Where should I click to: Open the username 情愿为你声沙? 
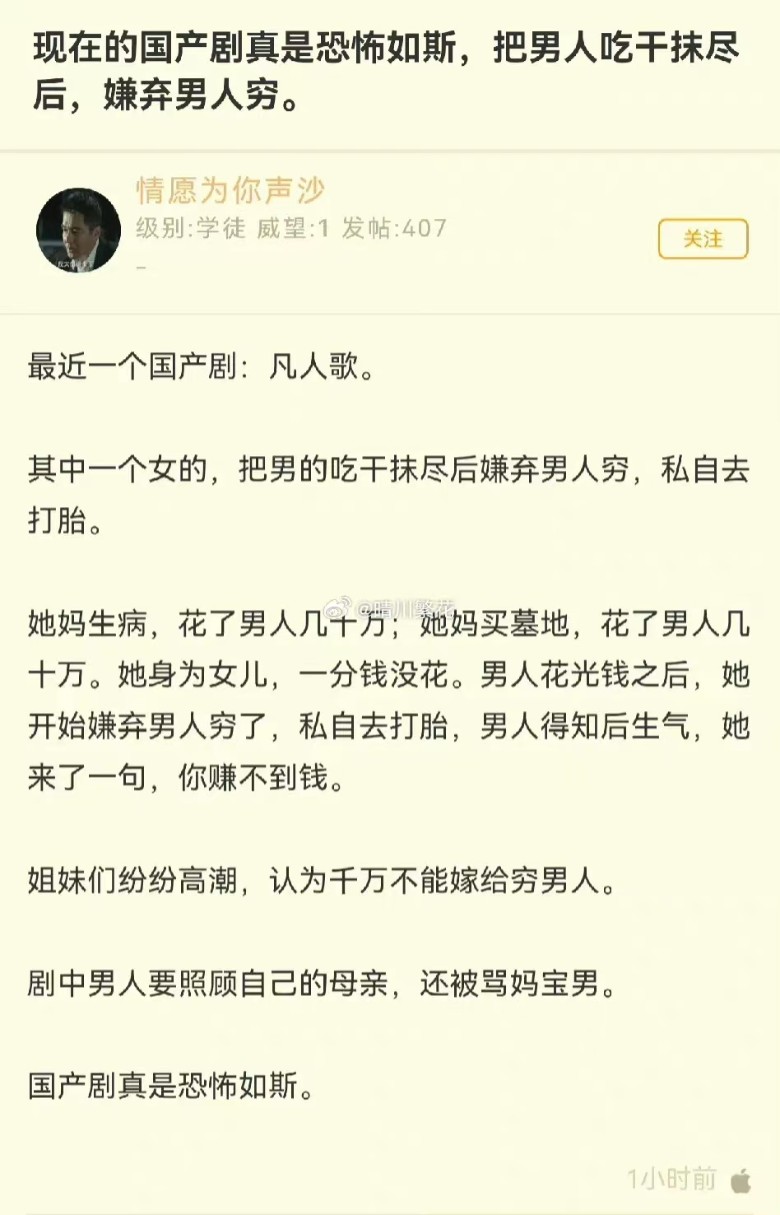pyautogui.click(x=230, y=190)
